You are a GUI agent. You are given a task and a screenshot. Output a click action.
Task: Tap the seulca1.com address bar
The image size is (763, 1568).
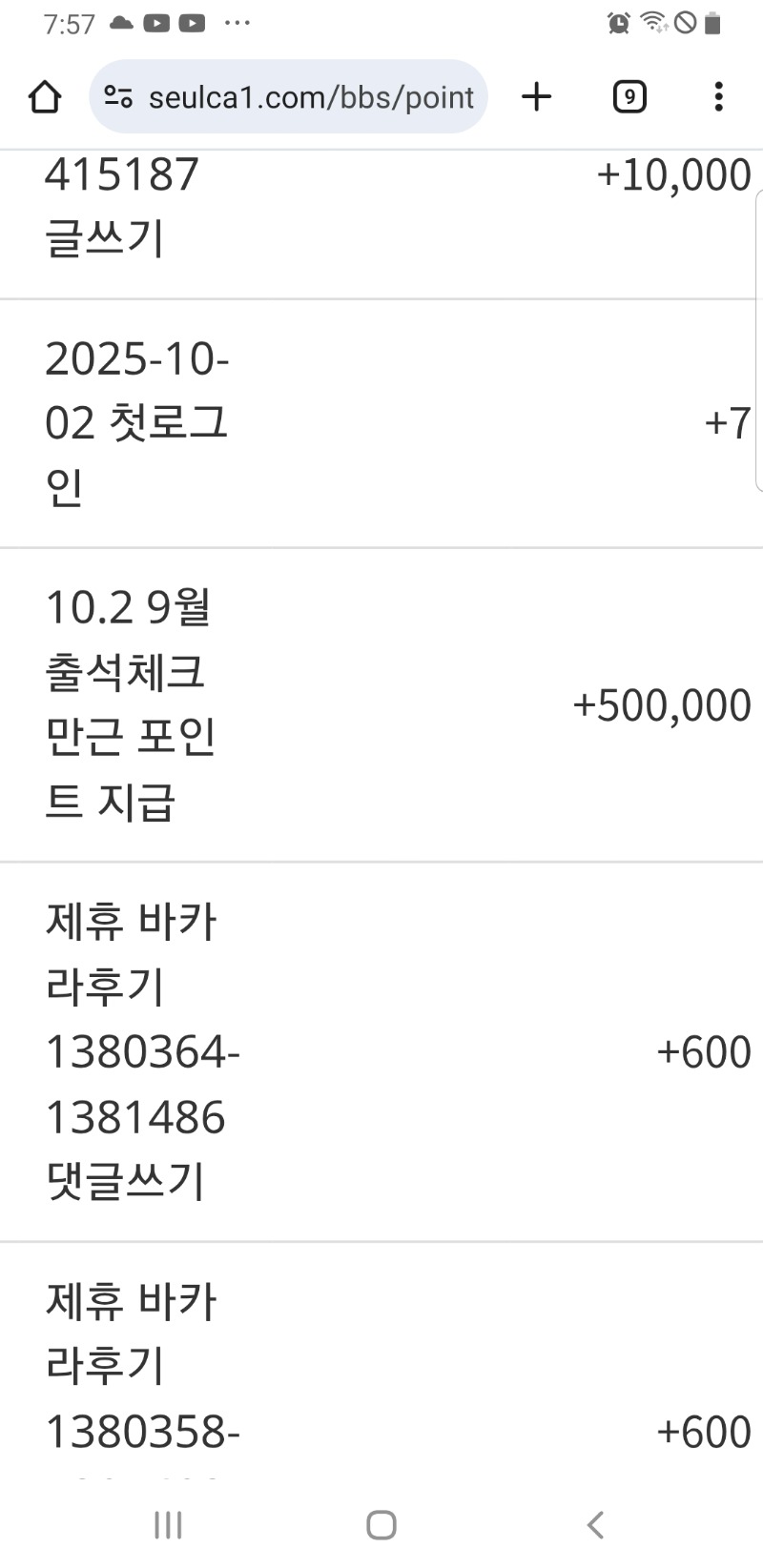point(310,97)
